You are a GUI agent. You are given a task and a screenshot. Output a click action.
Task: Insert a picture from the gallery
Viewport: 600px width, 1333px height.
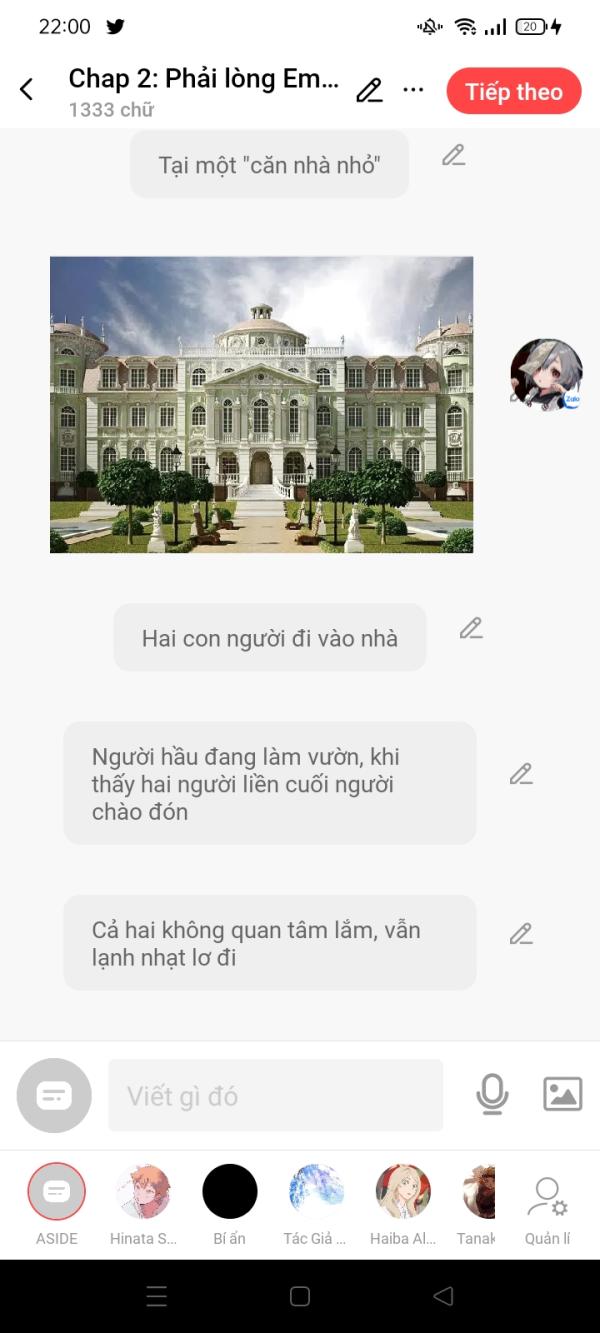(562, 1094)
